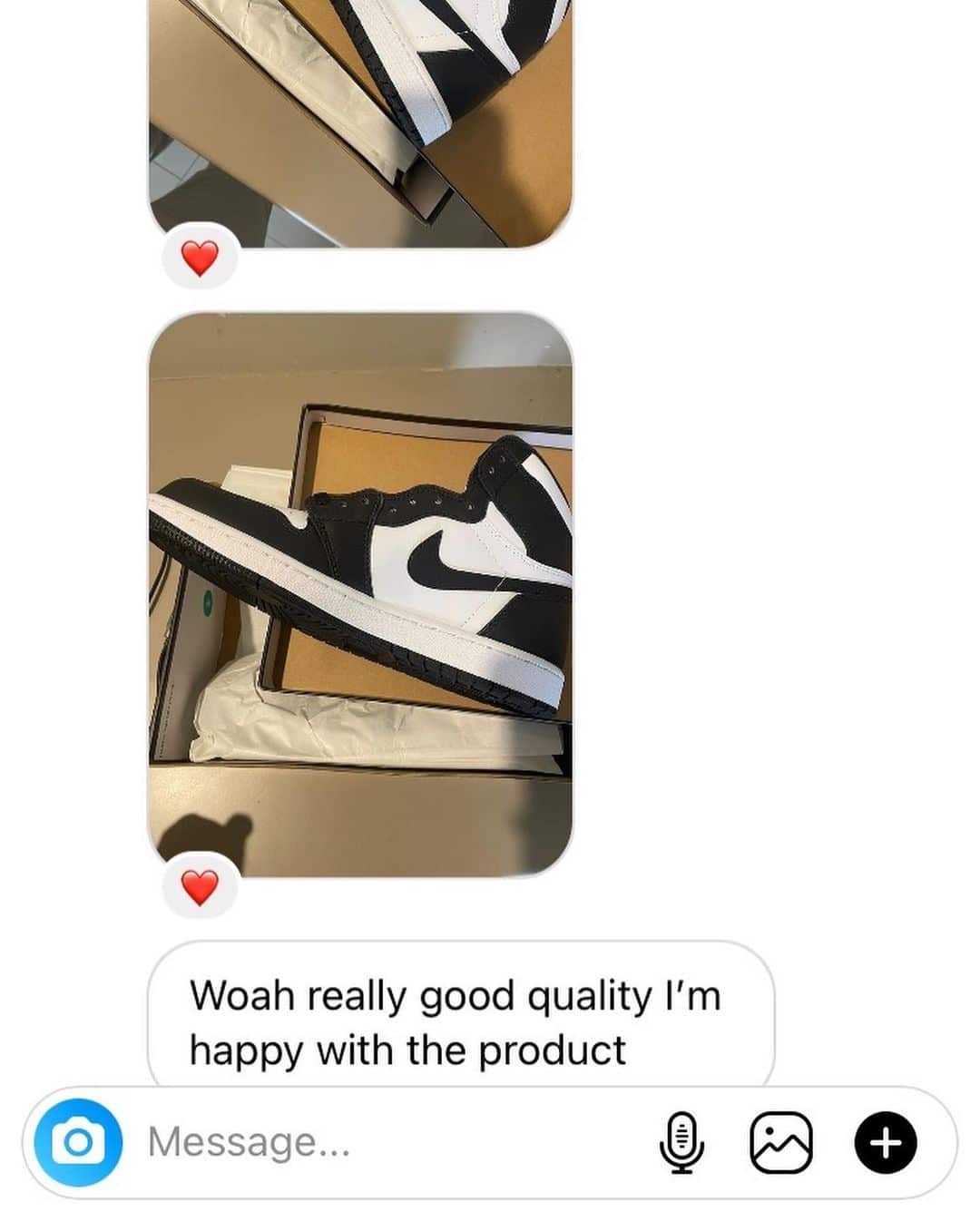Image resolution: width=980 pixels, height=1221 pixels.
Task: View the heart reaction under the full sneaker photo
Action: coord(200,886)
